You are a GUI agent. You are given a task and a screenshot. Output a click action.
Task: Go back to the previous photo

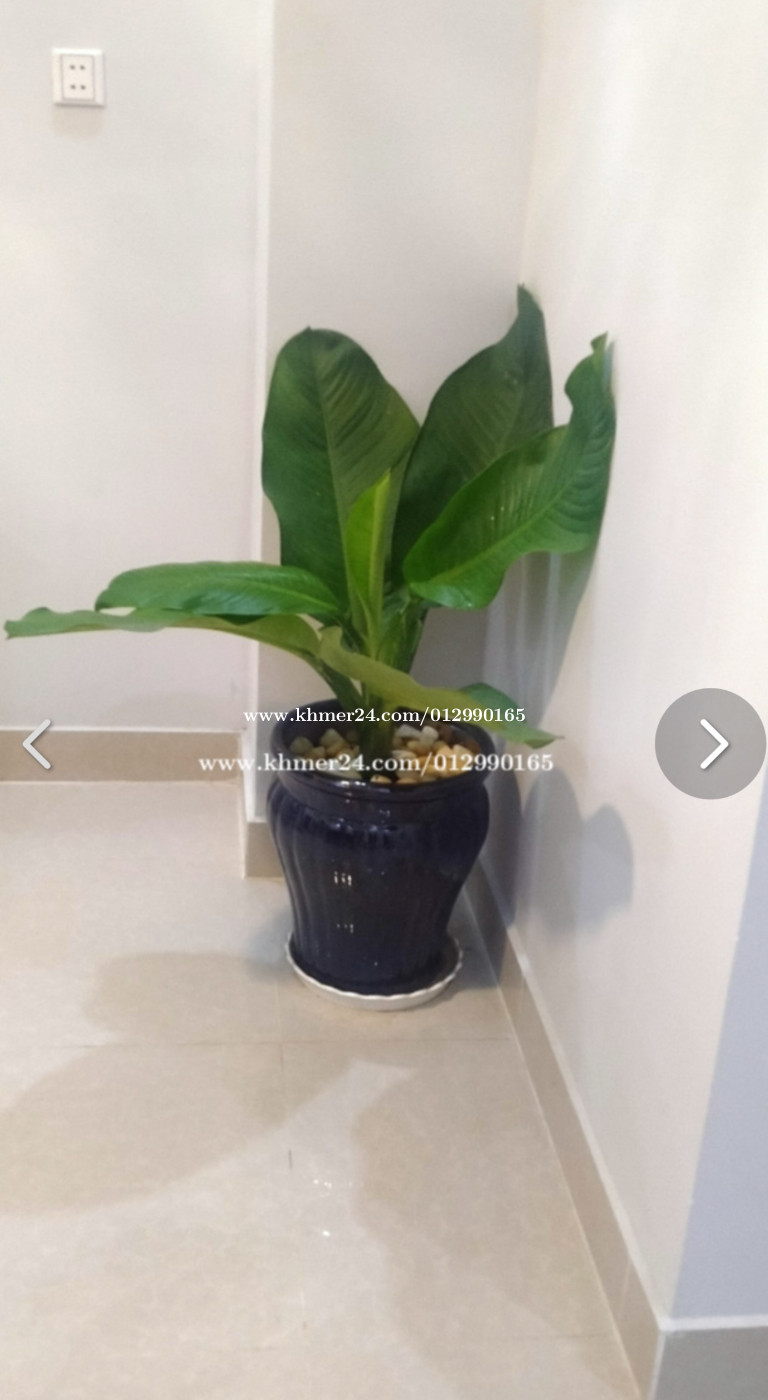[37, 744]
